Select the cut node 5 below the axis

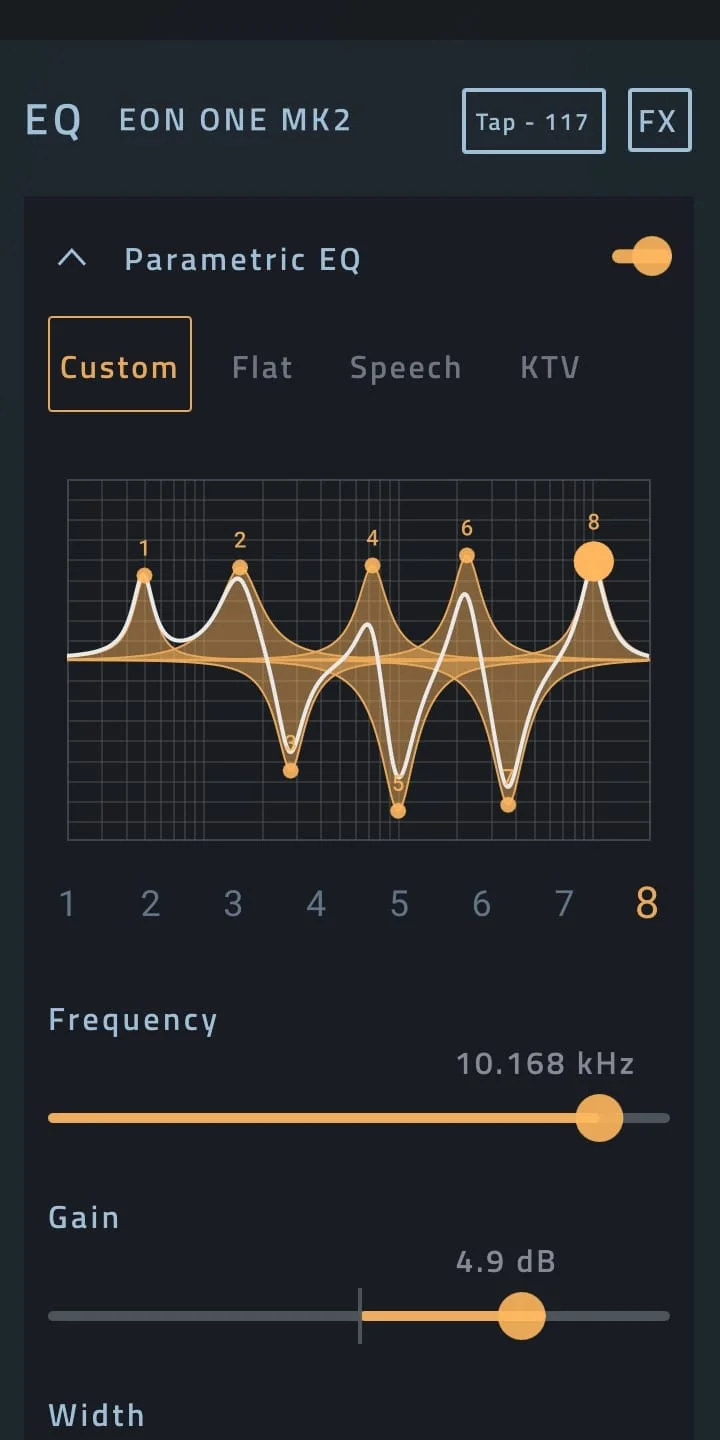398,810
